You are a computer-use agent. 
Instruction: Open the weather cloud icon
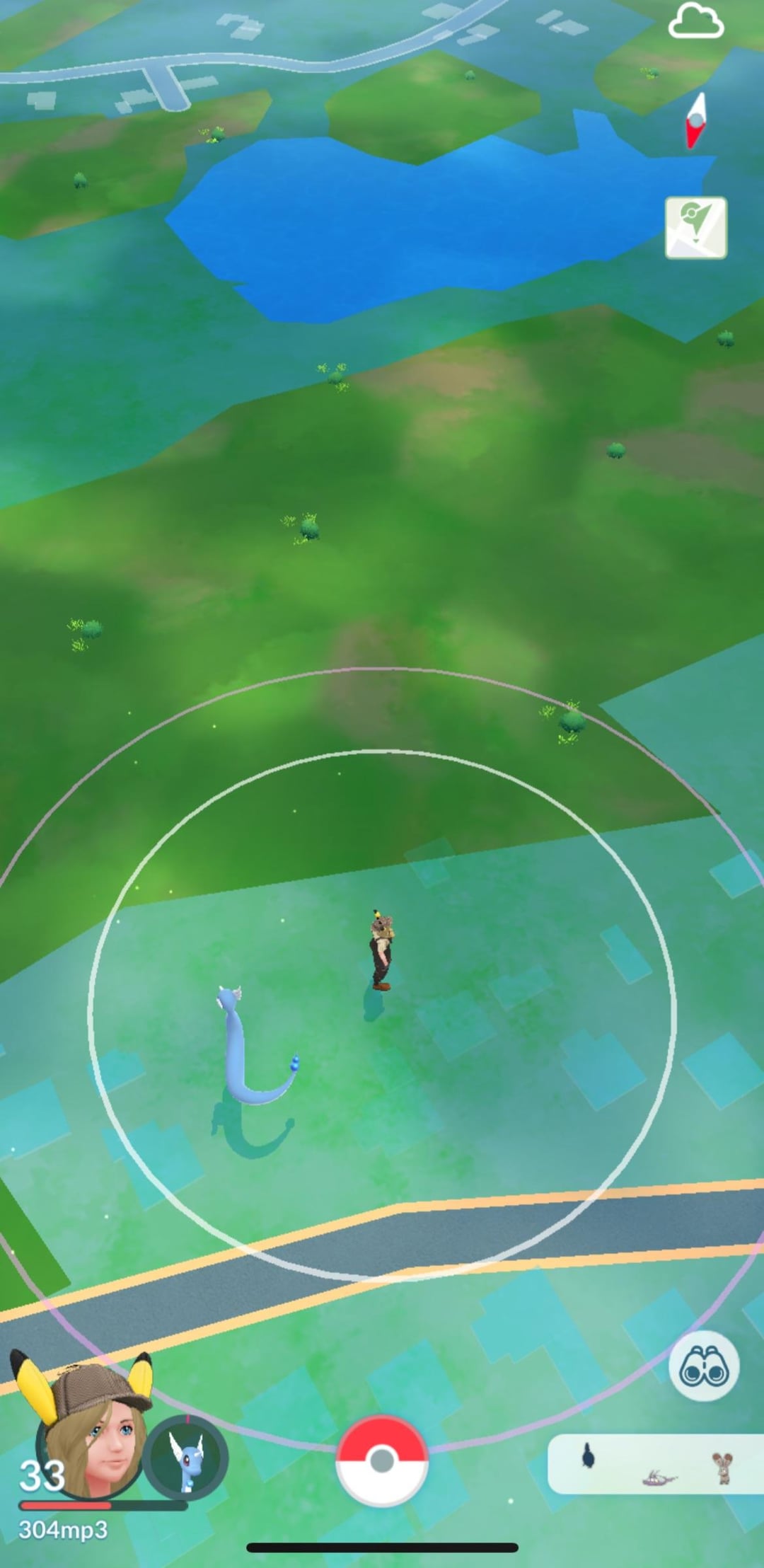pyautogui.click(x=696, y=23)
